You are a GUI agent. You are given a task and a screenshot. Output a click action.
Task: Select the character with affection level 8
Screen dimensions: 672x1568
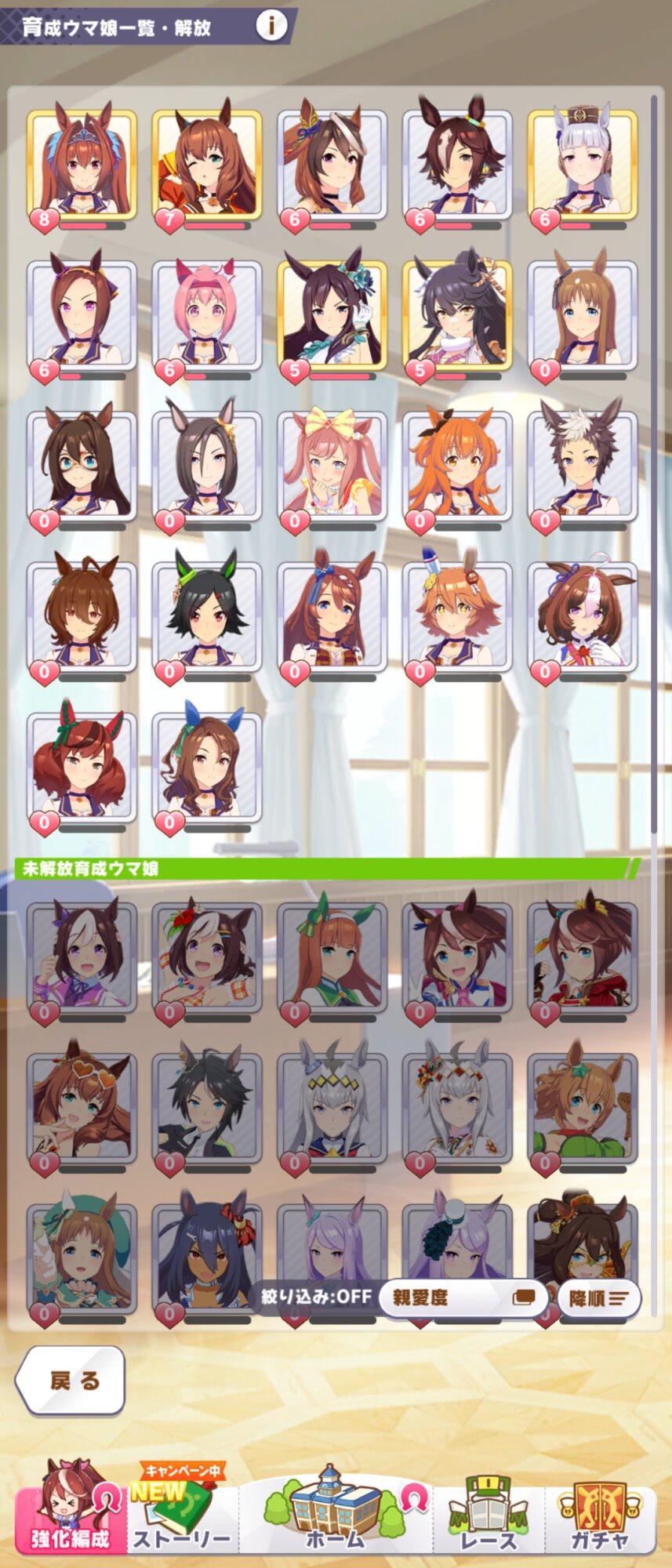(x=82, y=166)
